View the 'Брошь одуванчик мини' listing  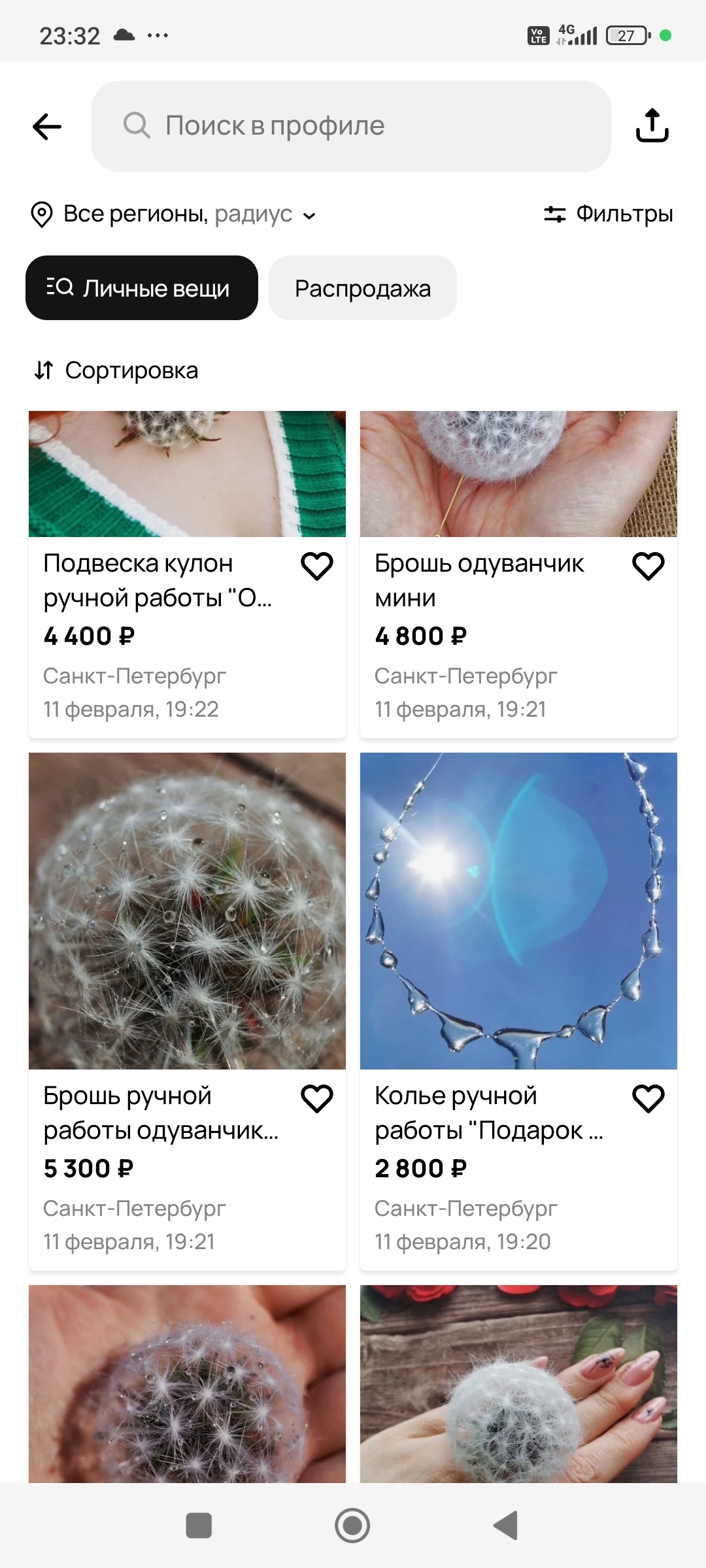pos(479,580)
